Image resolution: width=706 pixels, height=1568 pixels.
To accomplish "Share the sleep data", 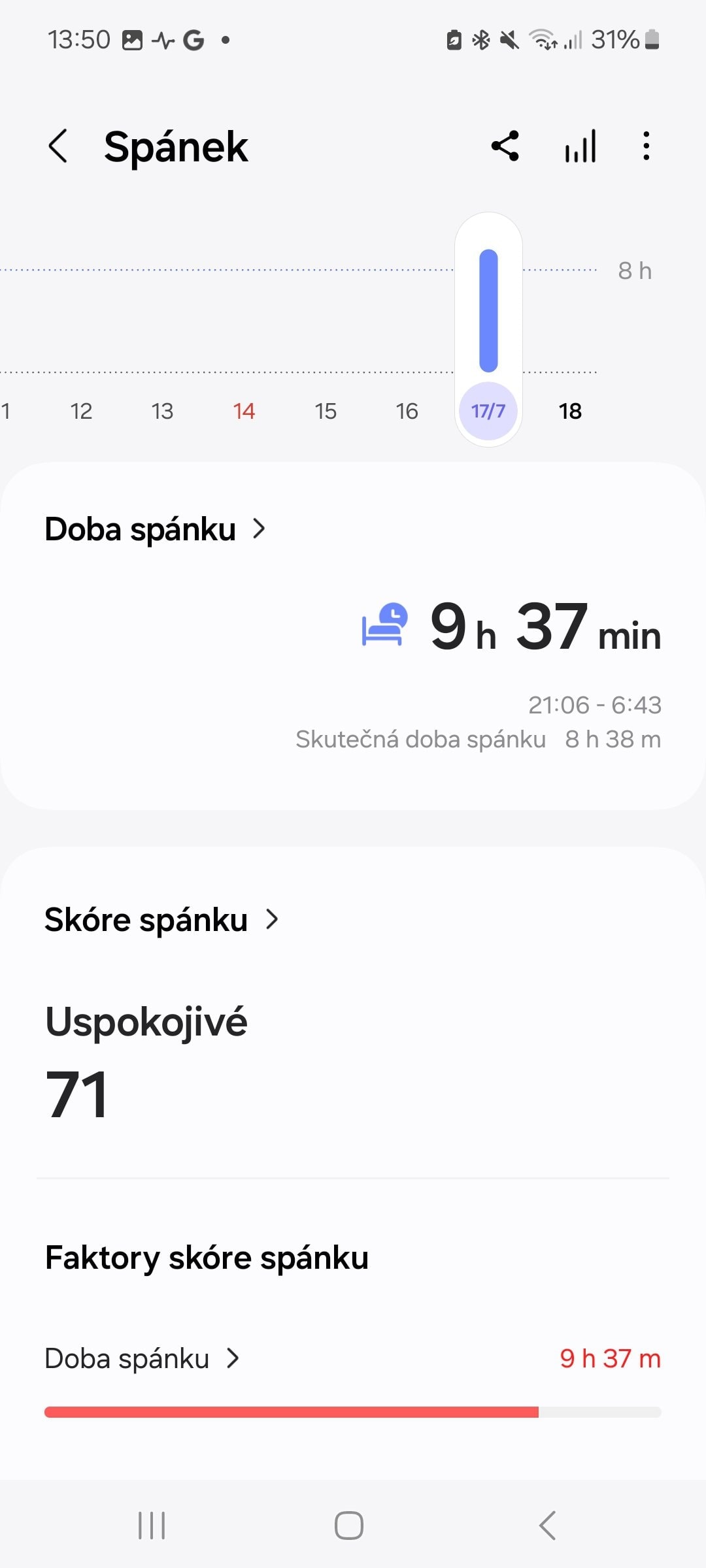I will (505, 146).
